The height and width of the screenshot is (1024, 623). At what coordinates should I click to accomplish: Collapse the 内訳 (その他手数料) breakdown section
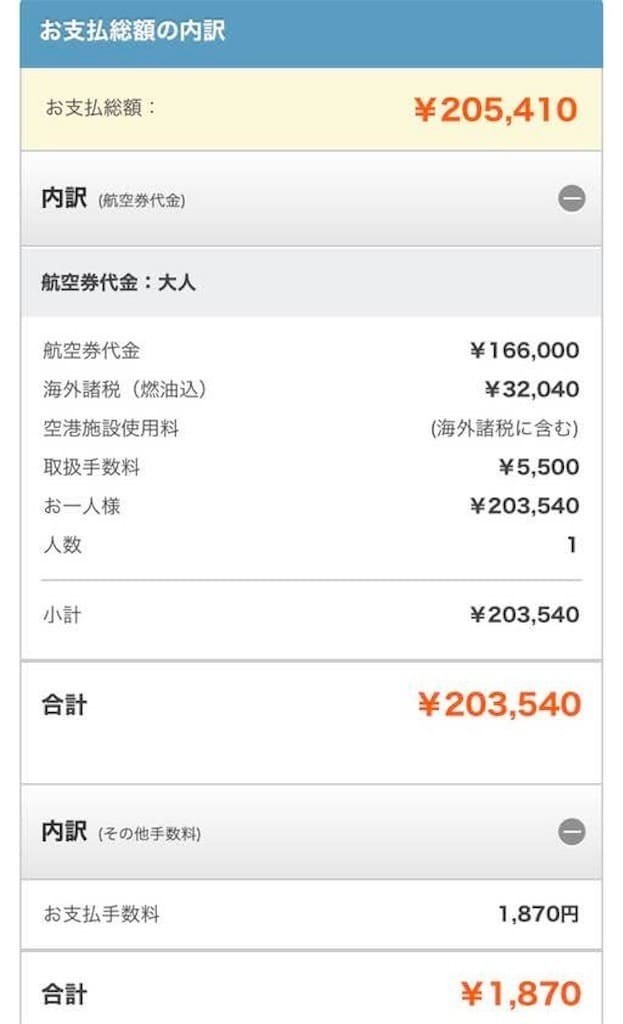pos(571,832)
